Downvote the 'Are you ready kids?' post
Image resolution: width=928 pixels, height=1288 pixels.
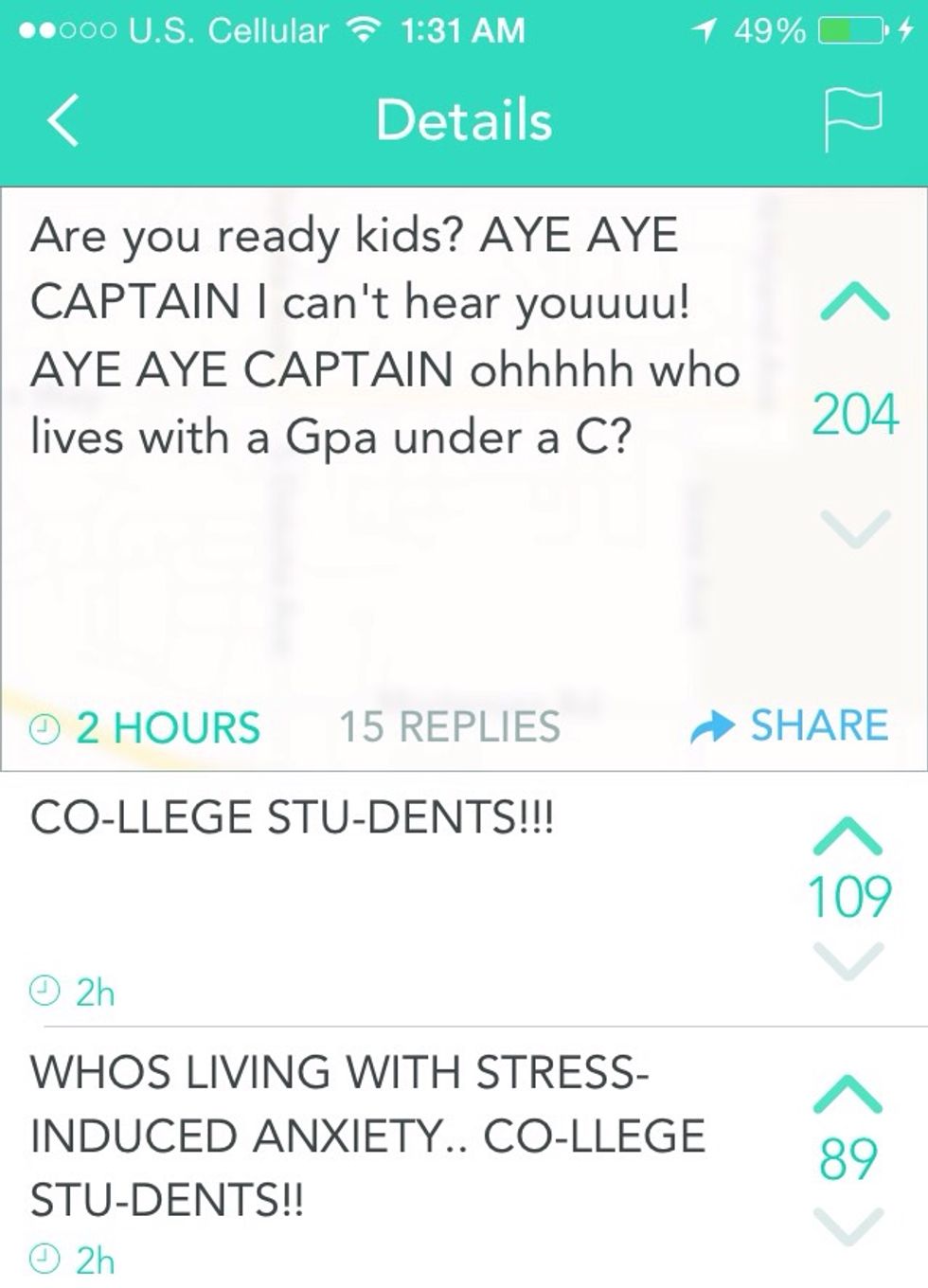[x=854, y=528]
